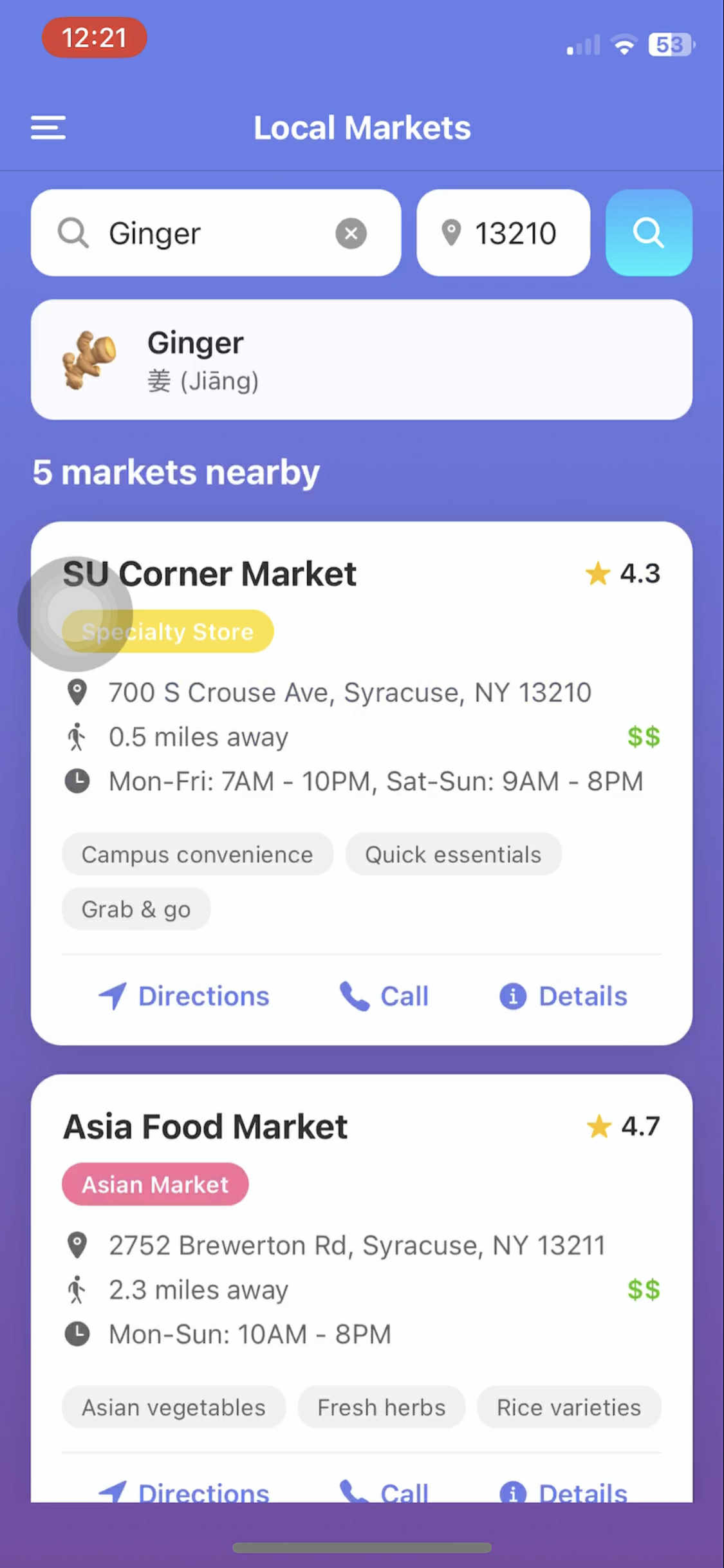724x1568 pixels.
Task: Call Asia Food Market
Action: click(x=384, y=1492)
